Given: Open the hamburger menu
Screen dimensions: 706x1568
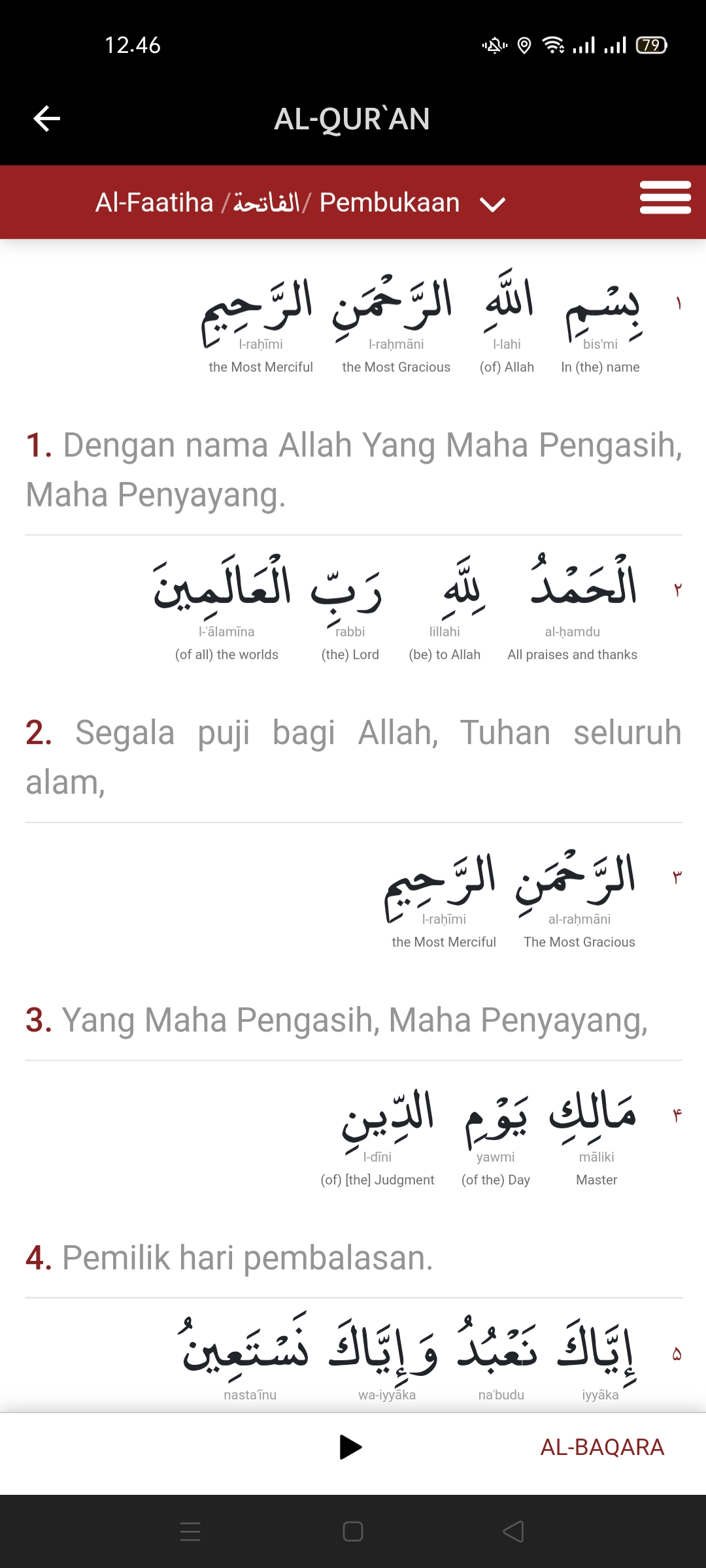Looking at the screenshot, I should point(665,197).
